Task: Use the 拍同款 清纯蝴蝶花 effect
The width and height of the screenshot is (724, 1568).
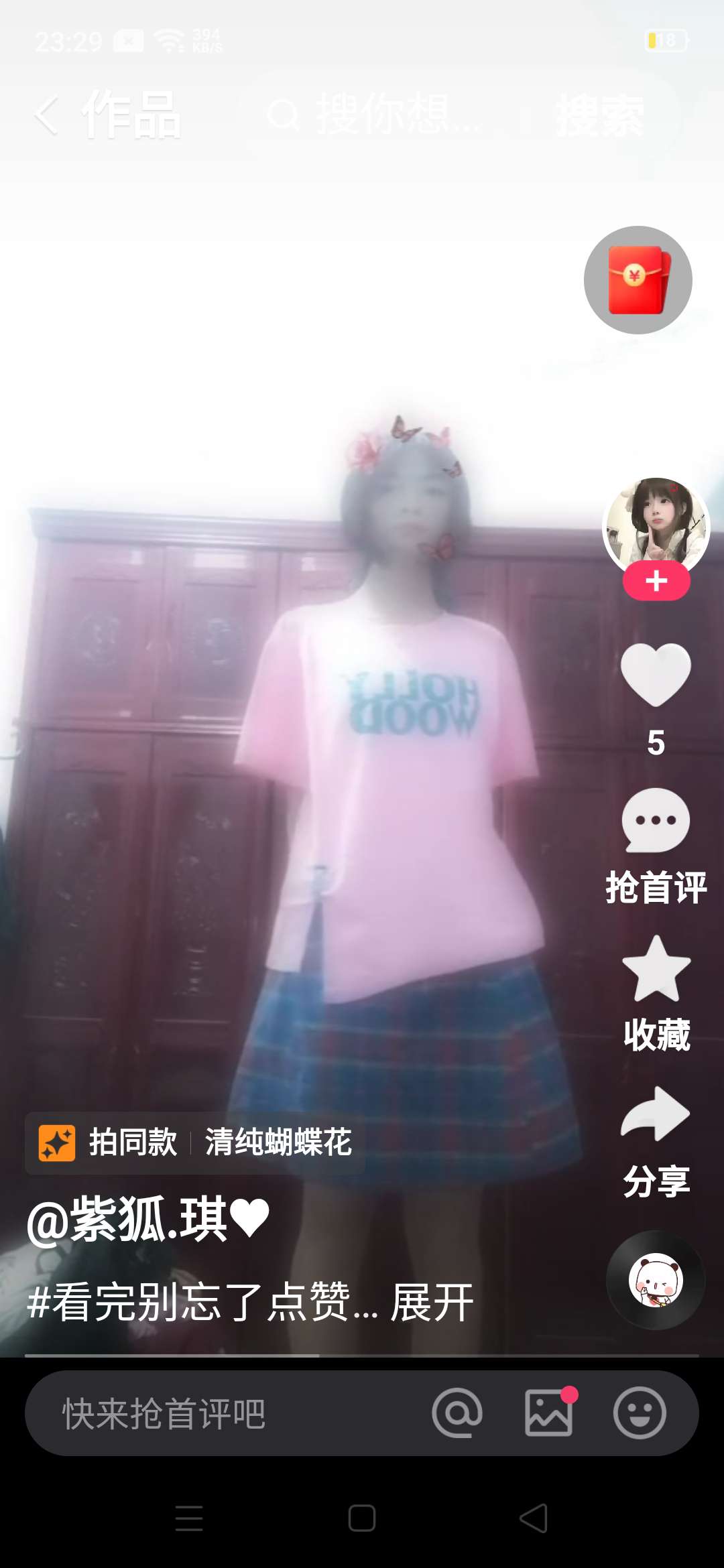Action: [194, 1142]
